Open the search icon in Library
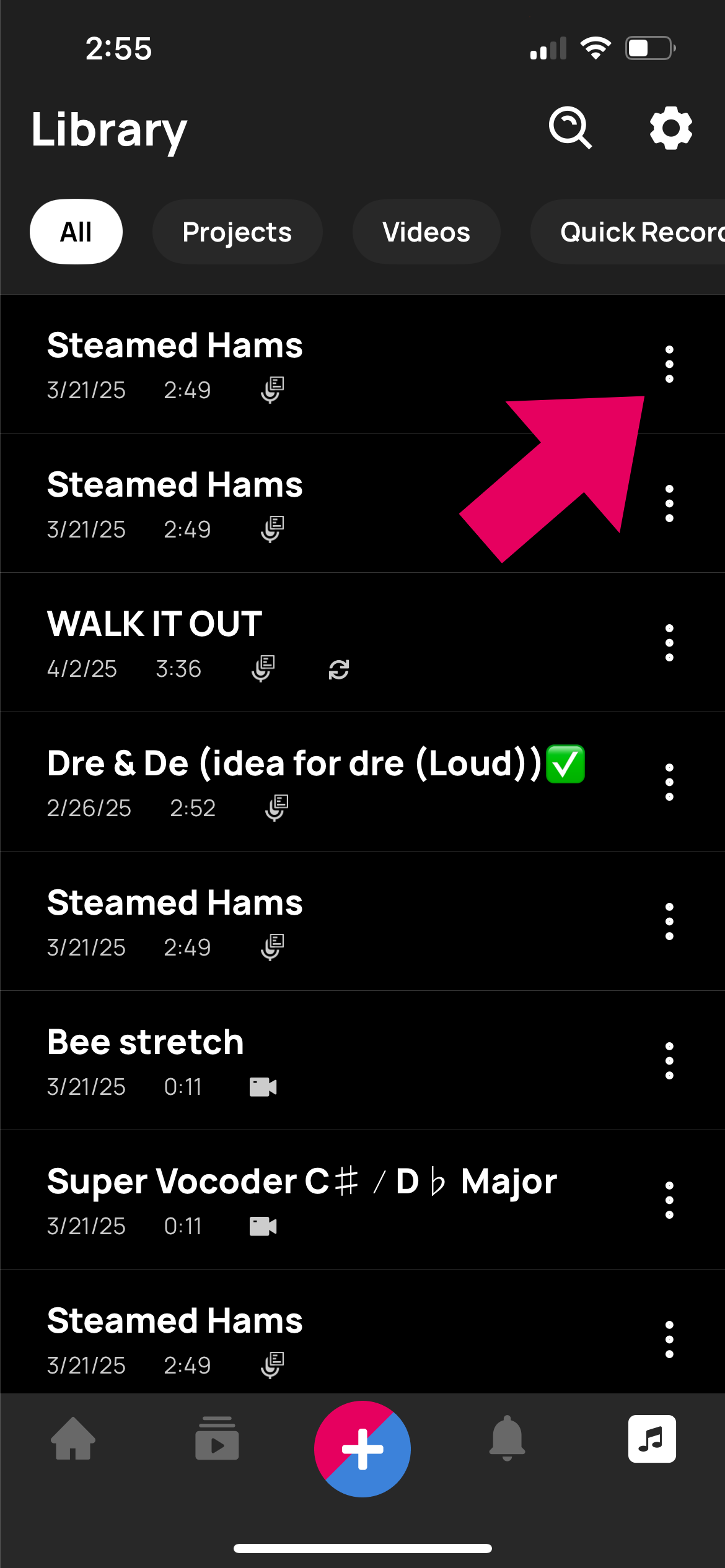 point(570,128)
